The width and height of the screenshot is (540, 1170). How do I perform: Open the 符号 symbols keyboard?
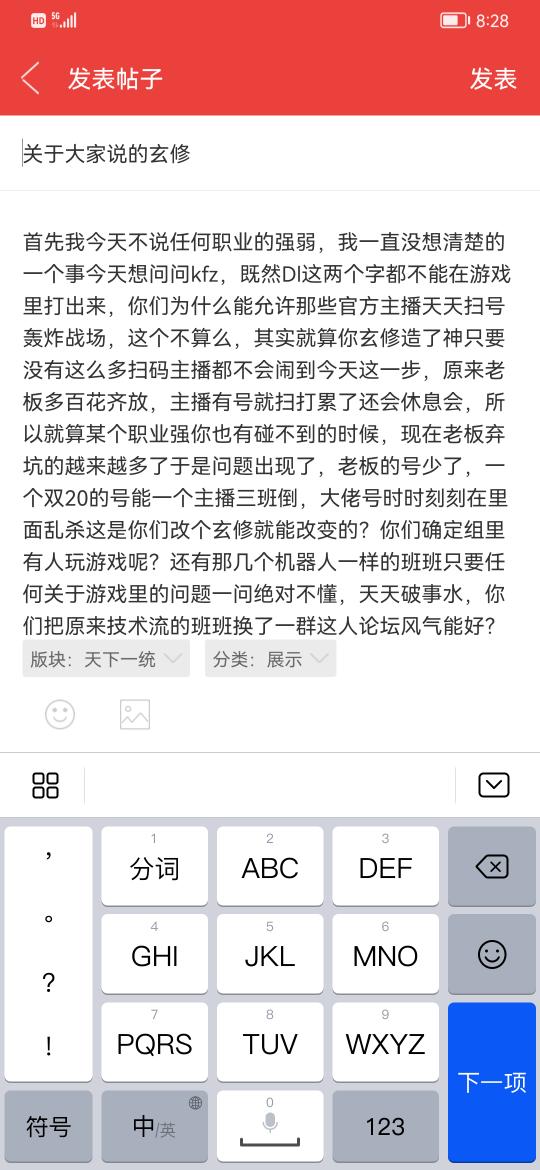pyautogui.click(x=48, y=1127)
